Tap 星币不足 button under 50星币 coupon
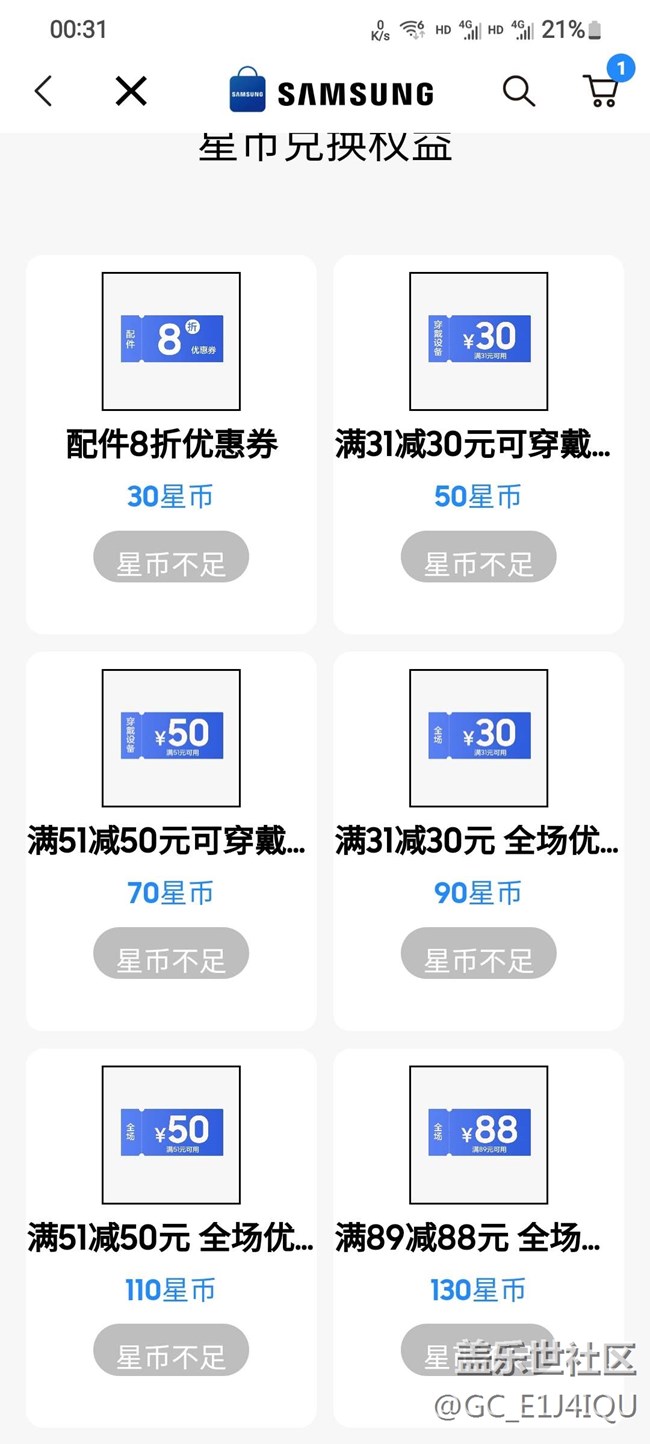The width and height of the screenshot is (650, 1444). [478, 557]
